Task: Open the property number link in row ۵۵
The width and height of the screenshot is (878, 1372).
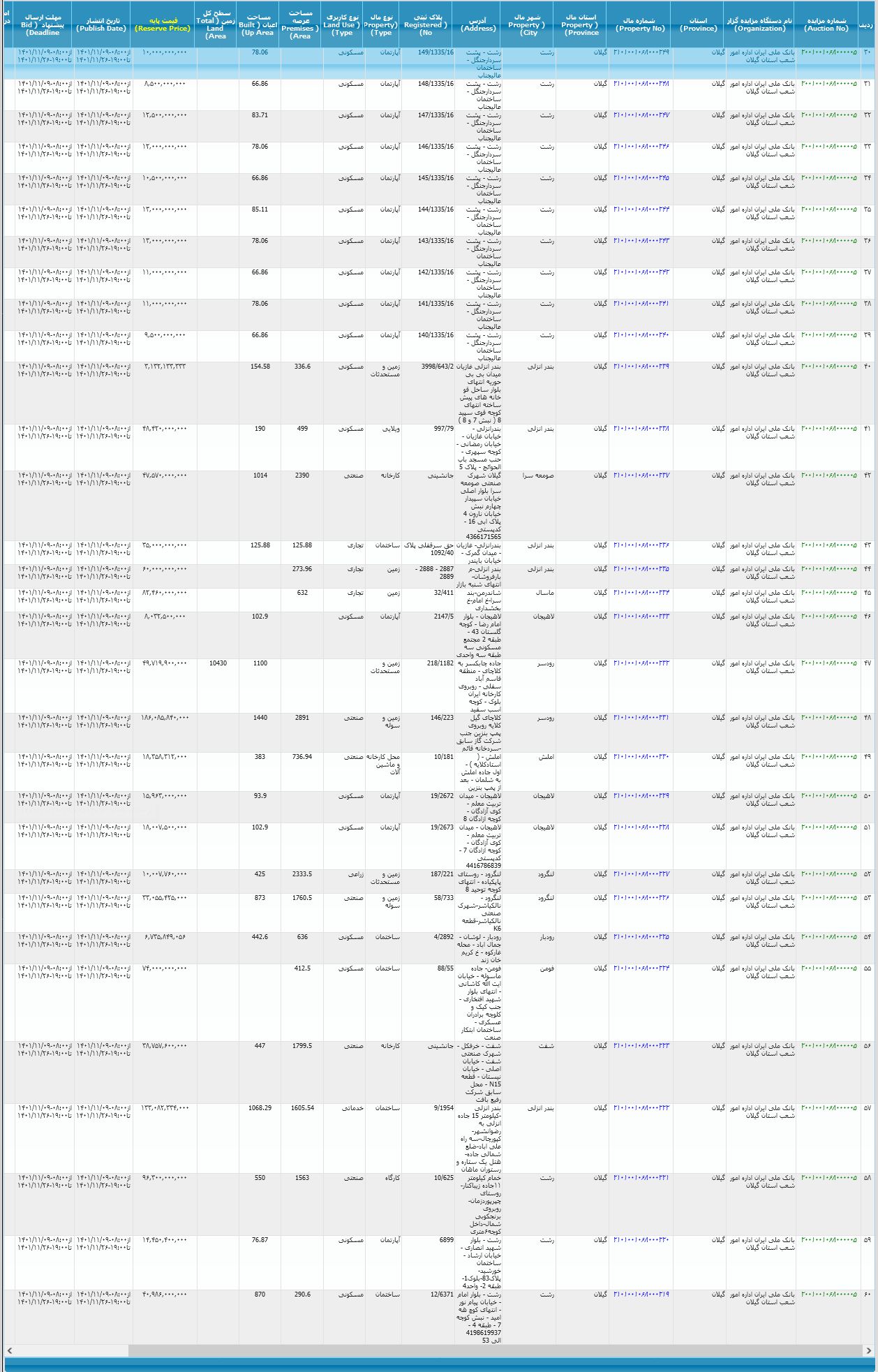Action: point(641,968)
